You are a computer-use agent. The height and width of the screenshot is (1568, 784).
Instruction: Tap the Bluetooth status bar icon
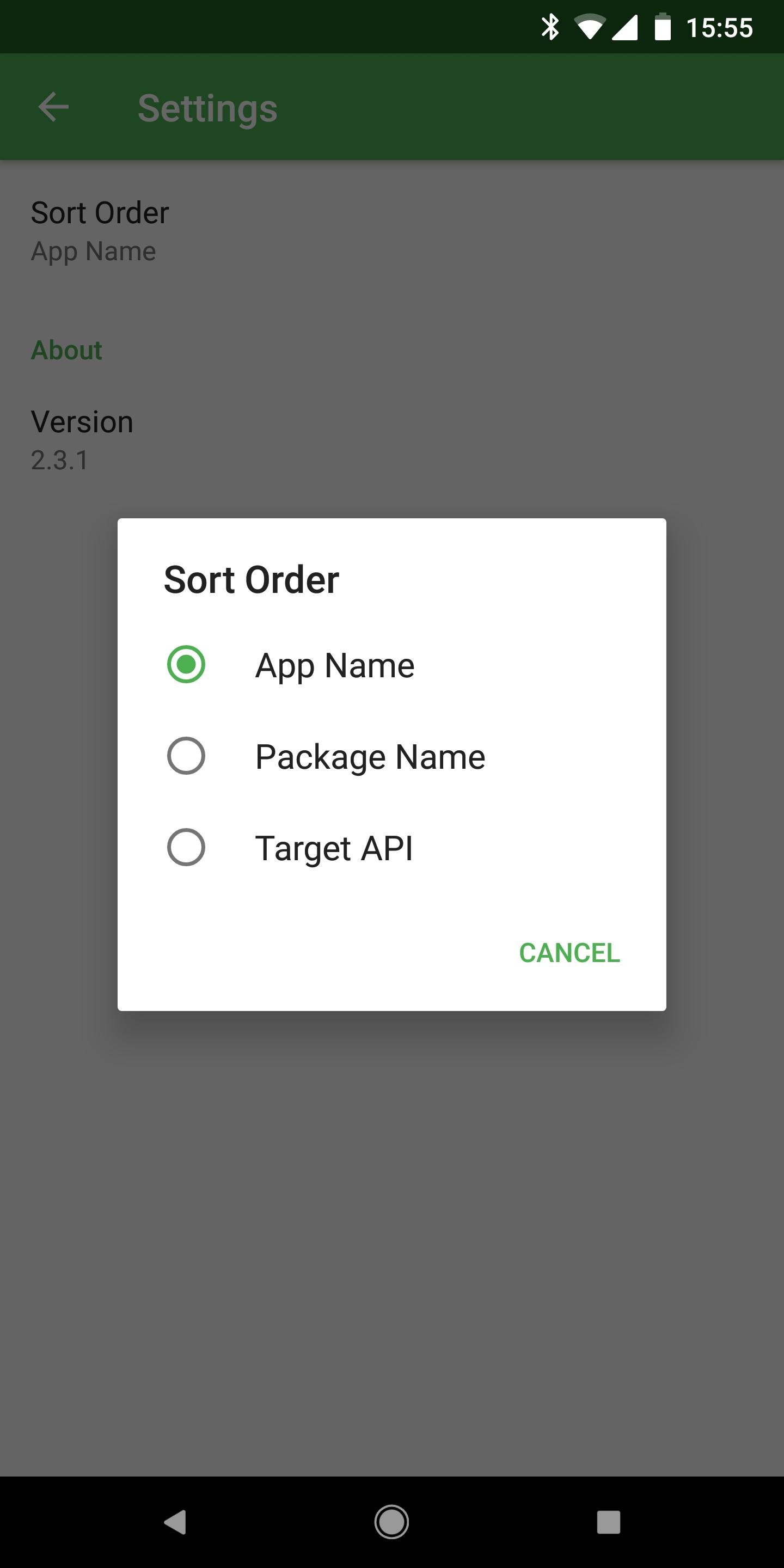(x=552, y=26)
